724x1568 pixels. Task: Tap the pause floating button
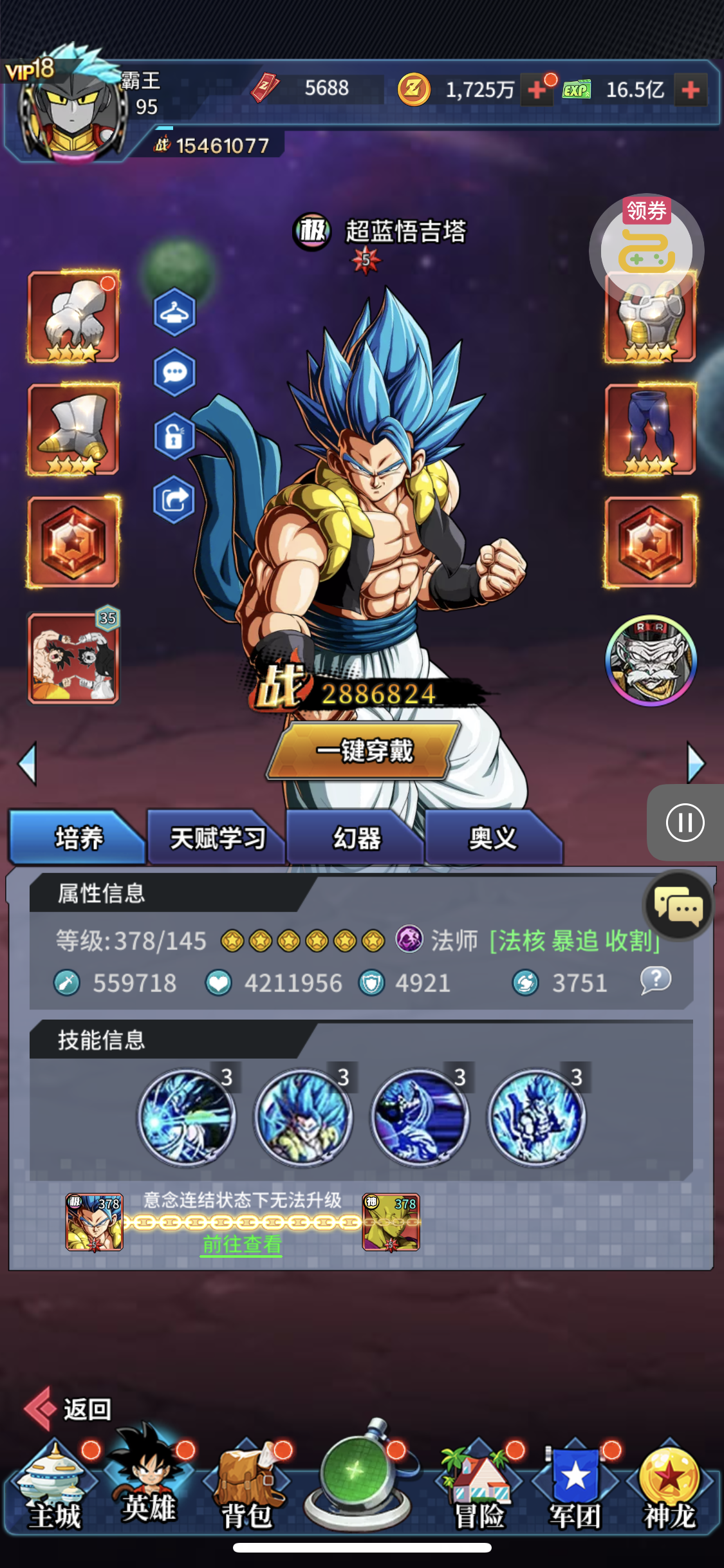tap(685, 822)
